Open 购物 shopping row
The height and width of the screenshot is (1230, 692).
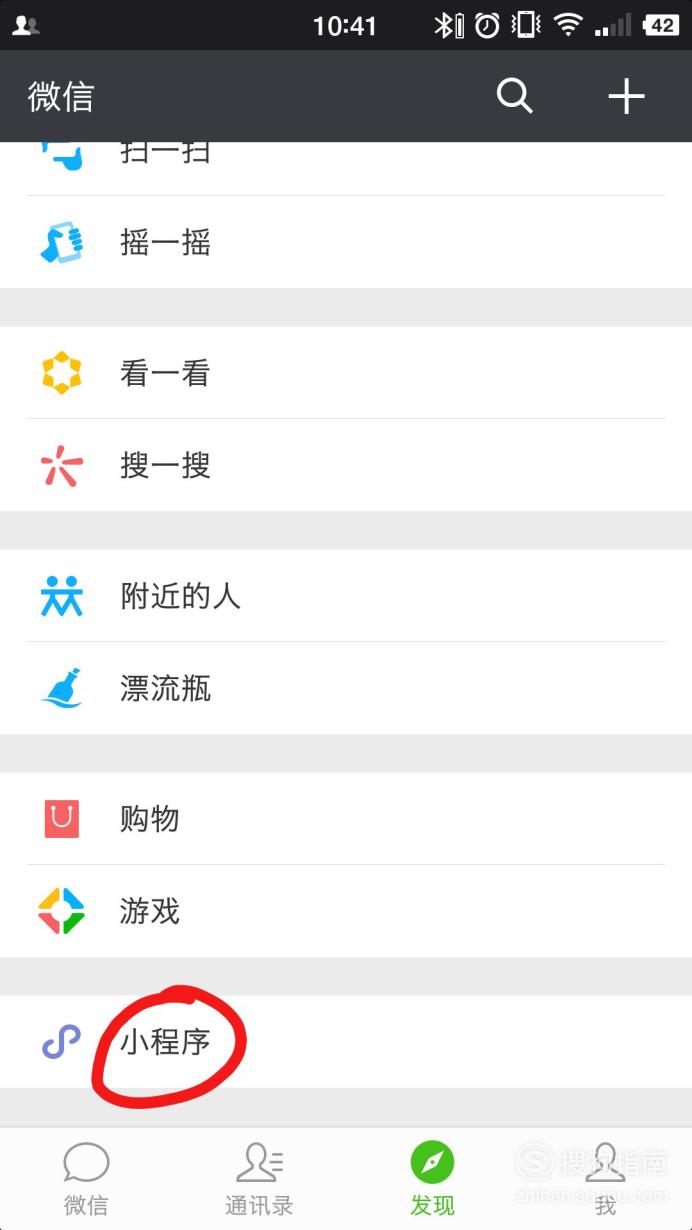pos(150,820)
